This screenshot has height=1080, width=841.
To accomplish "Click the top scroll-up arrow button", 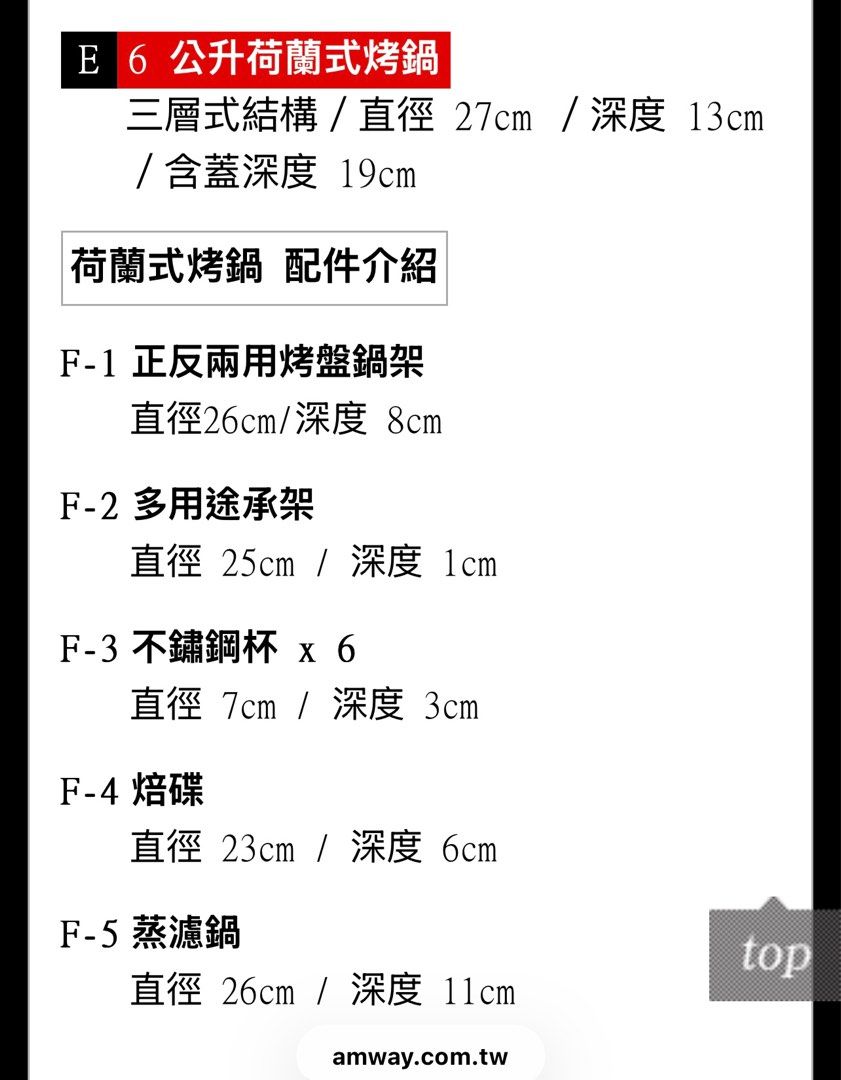I will coord(775,955).
